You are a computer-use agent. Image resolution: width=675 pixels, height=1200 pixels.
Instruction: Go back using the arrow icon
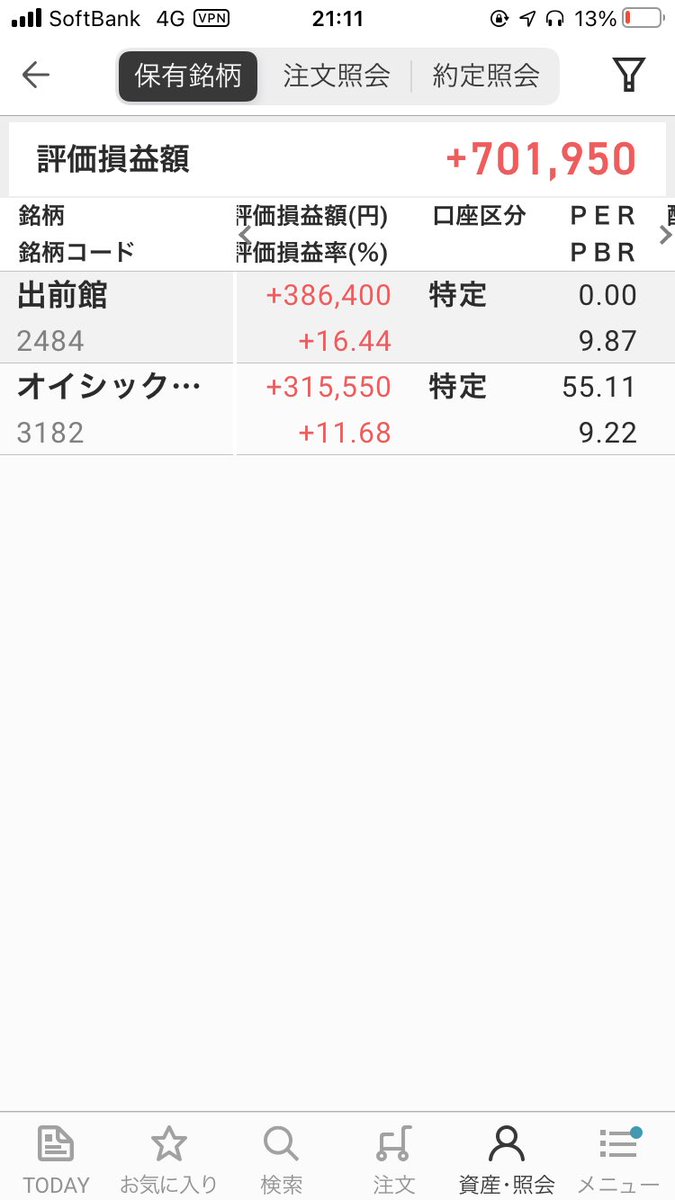pos(36,75)
